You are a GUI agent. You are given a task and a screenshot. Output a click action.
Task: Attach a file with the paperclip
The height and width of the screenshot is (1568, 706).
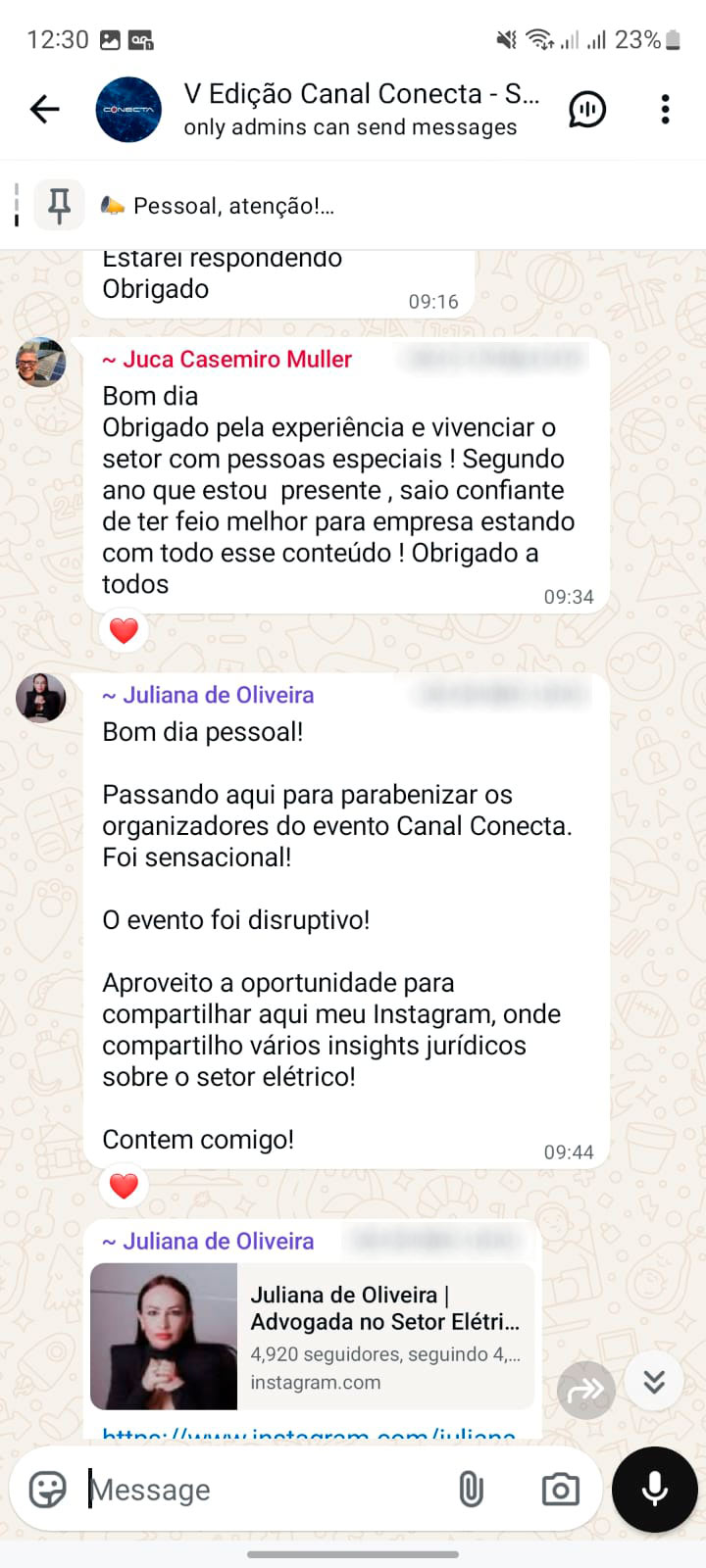(472, 1490)
